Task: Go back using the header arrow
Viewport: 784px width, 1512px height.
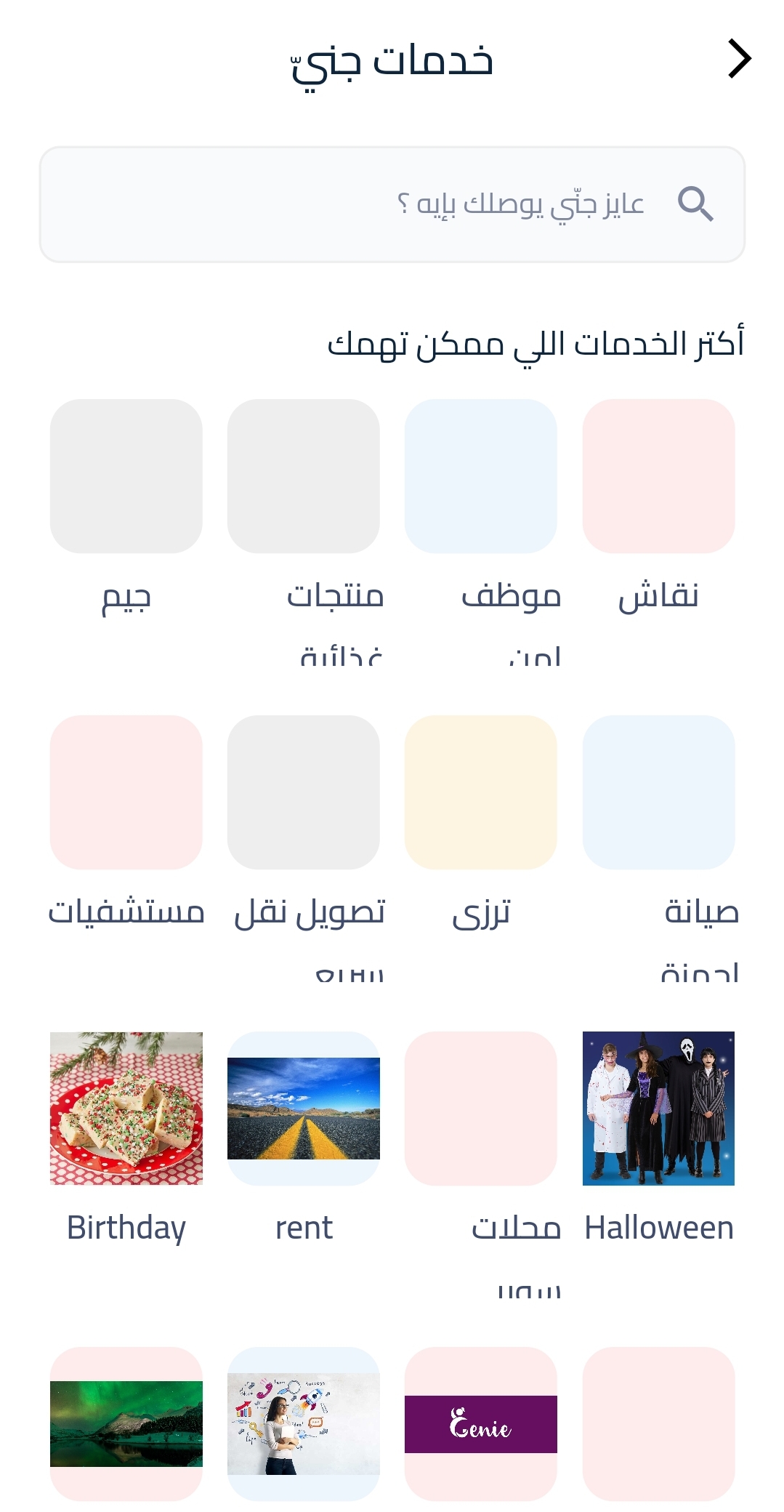Action: click(x=739, y=59)
